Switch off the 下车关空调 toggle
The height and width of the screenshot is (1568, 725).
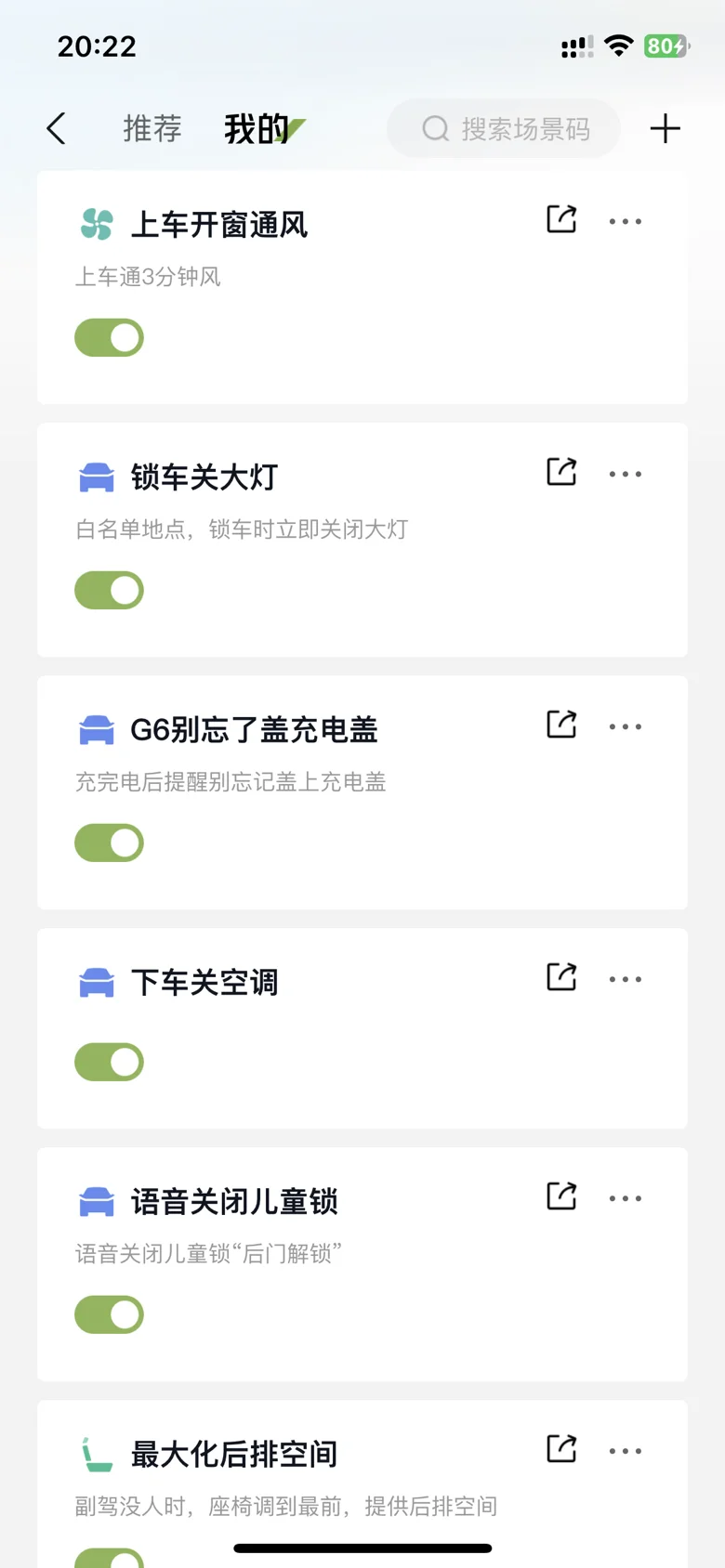pyautogui.click(x=109, y=1063)
